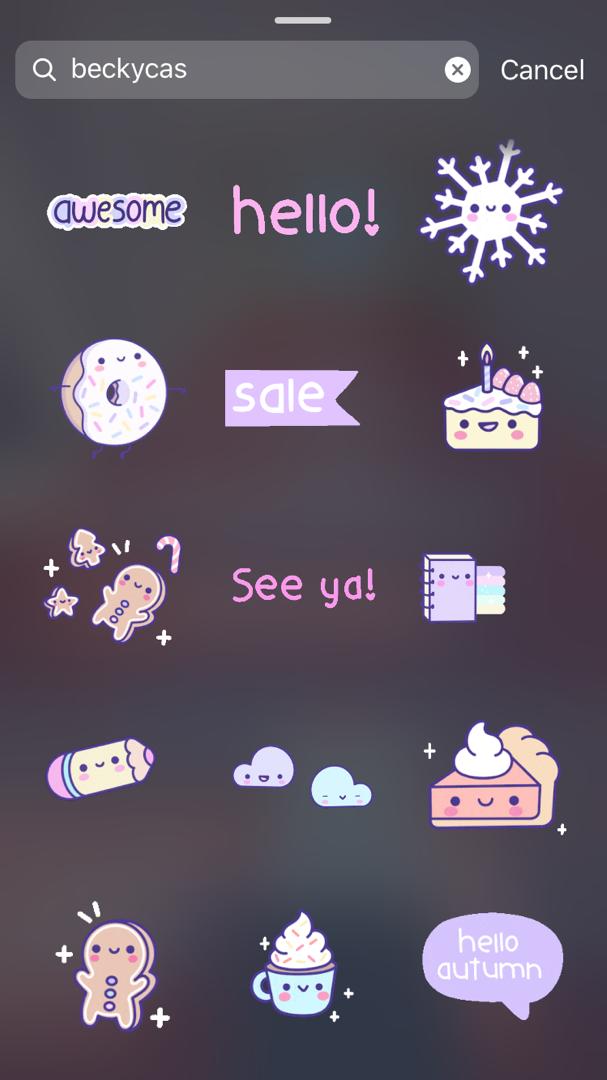Screen dimensions: 607x1080
Task: Select the cute pencil sticker
Action: (x=102, y=771)
